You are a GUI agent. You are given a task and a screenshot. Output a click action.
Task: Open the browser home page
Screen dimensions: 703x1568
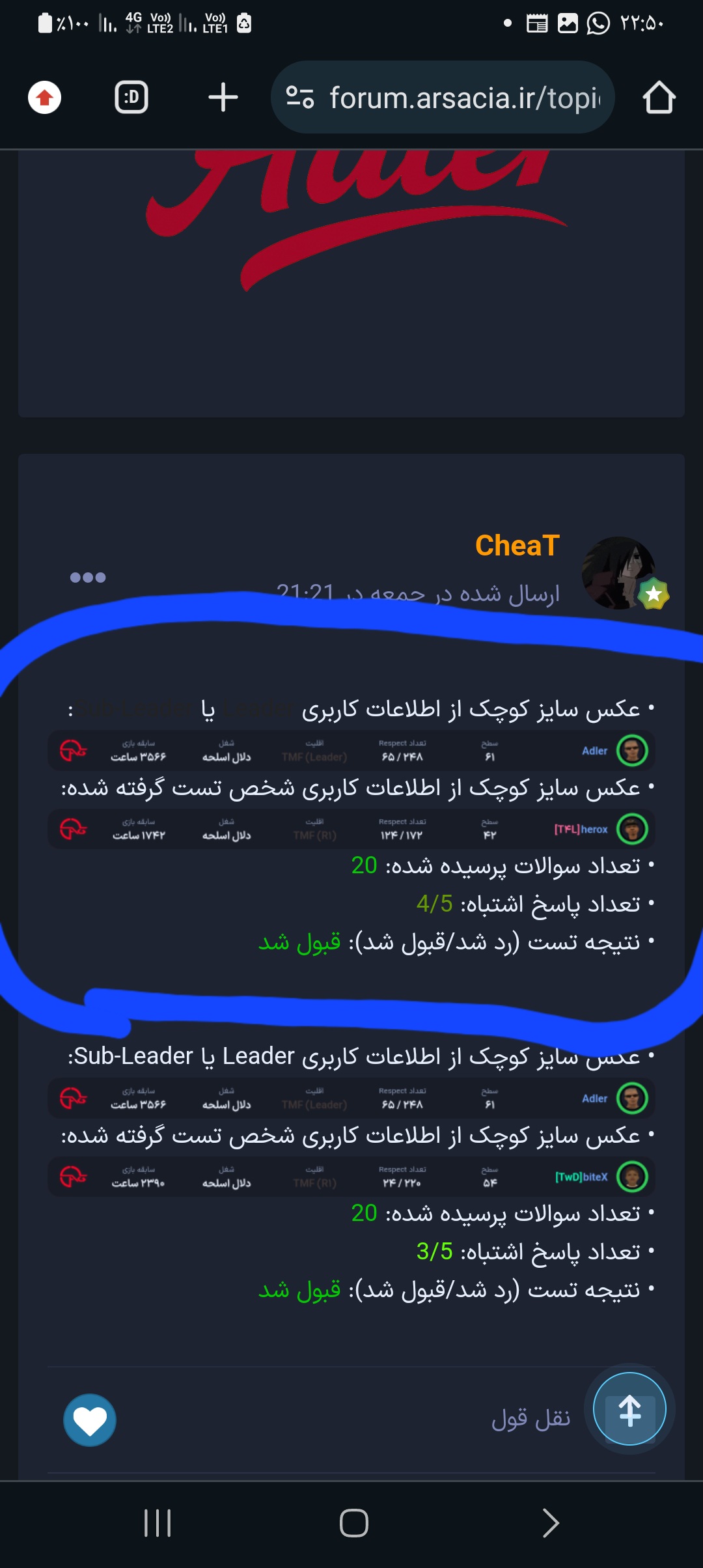[659, 98]
